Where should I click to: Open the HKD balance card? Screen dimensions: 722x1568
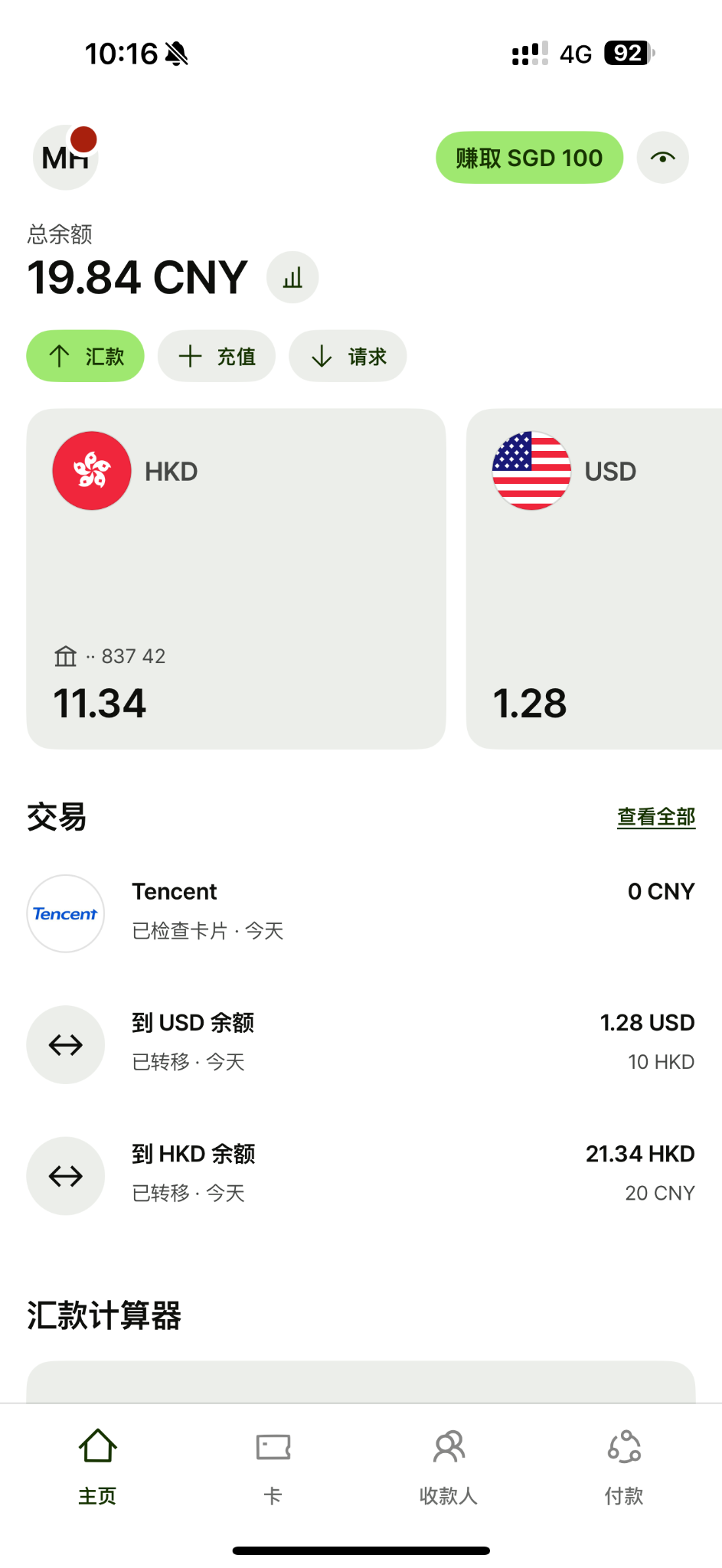(x=236, y=578)
